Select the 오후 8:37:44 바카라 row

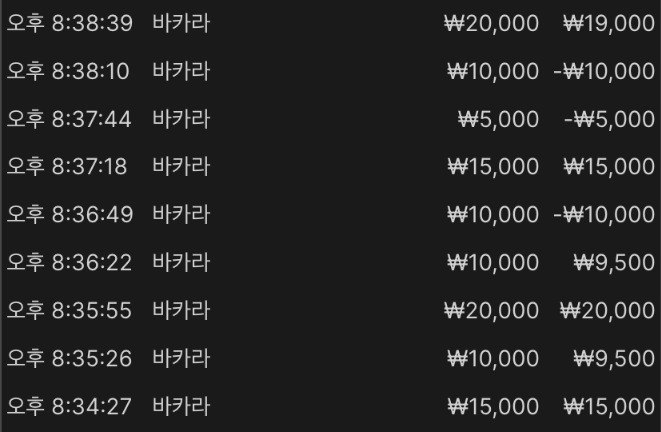330,119
